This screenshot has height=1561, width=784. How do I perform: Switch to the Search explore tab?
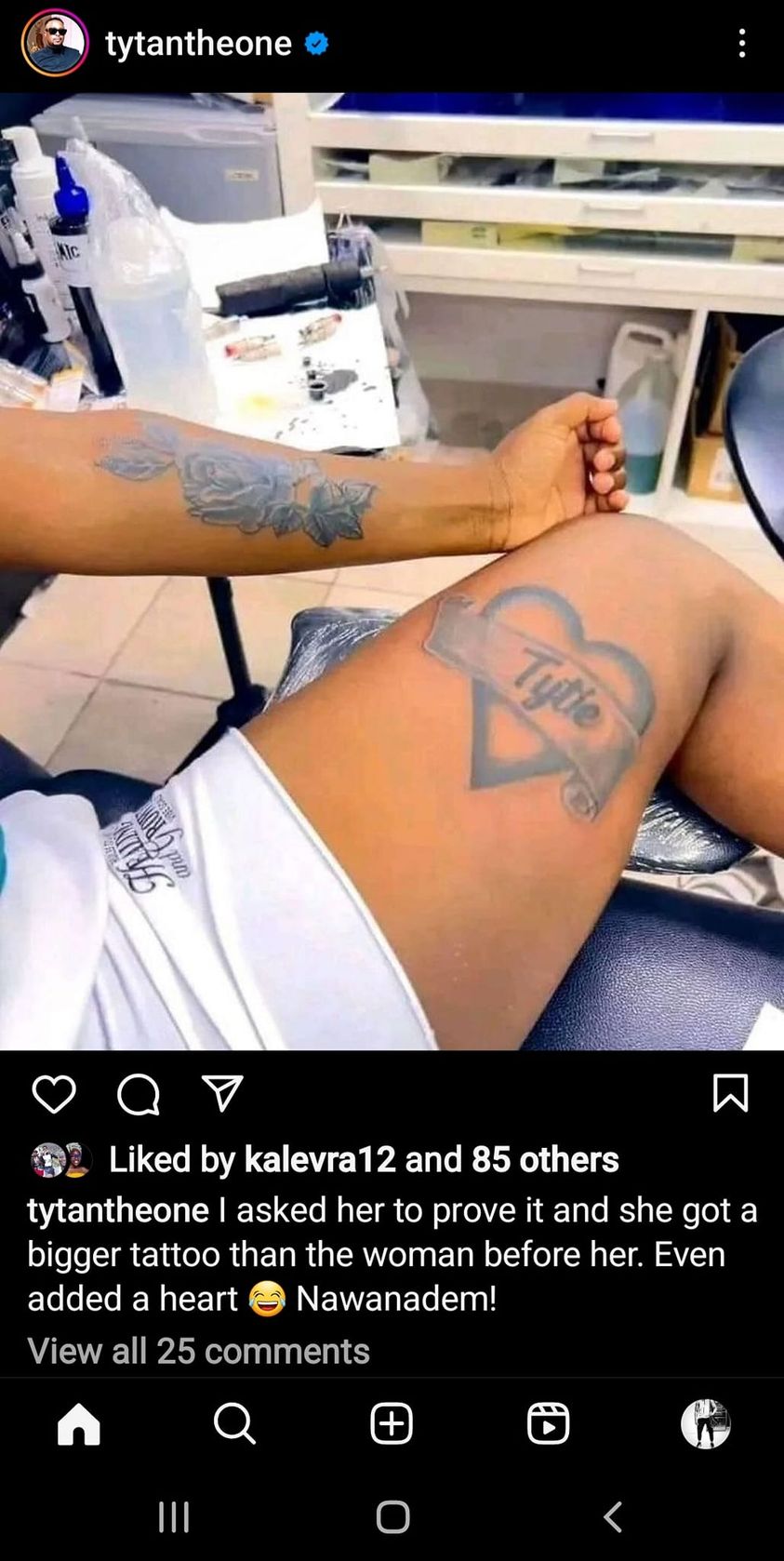click(234, 1423)
